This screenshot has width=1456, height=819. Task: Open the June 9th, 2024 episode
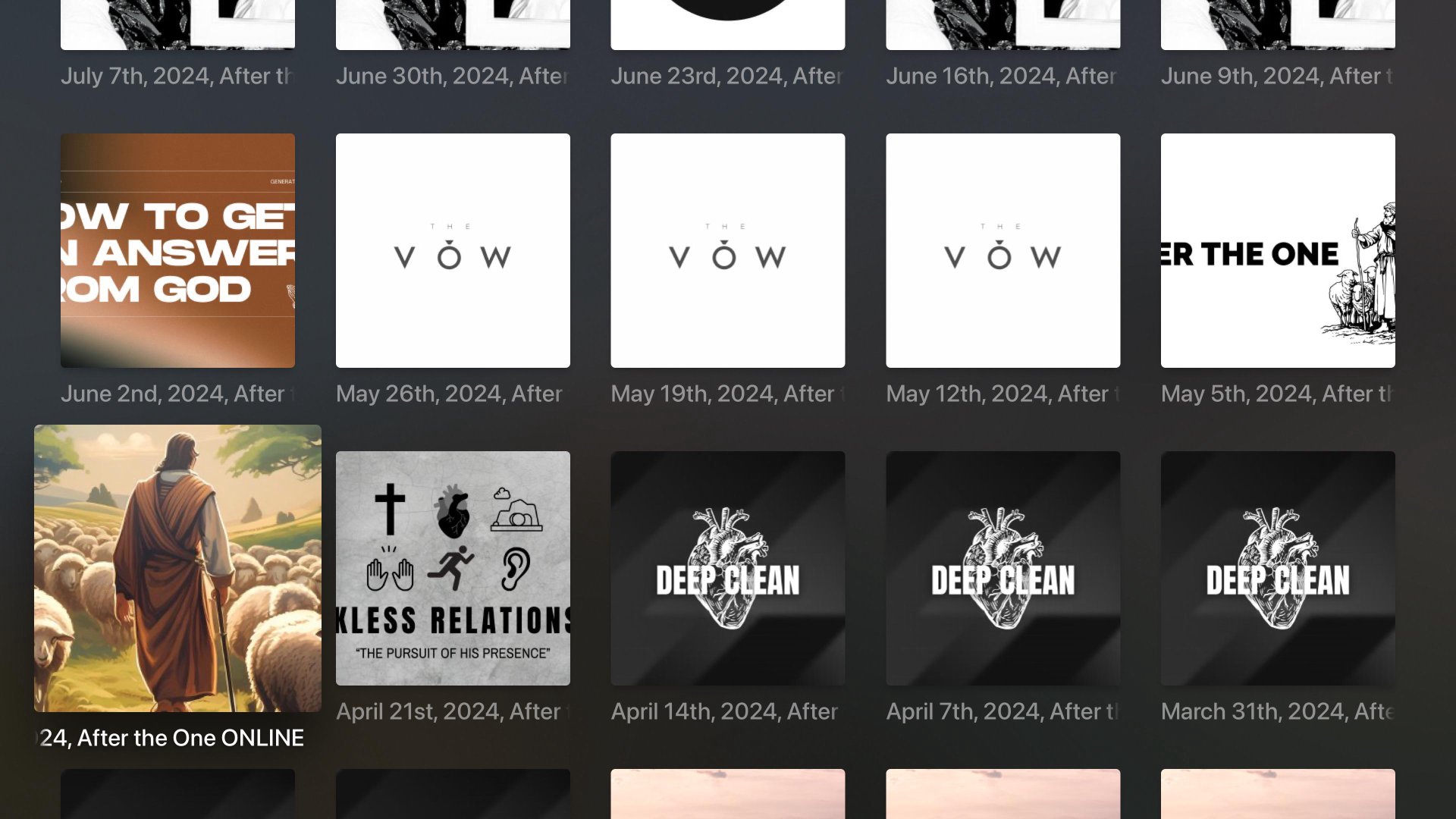tap(1278, 24)
